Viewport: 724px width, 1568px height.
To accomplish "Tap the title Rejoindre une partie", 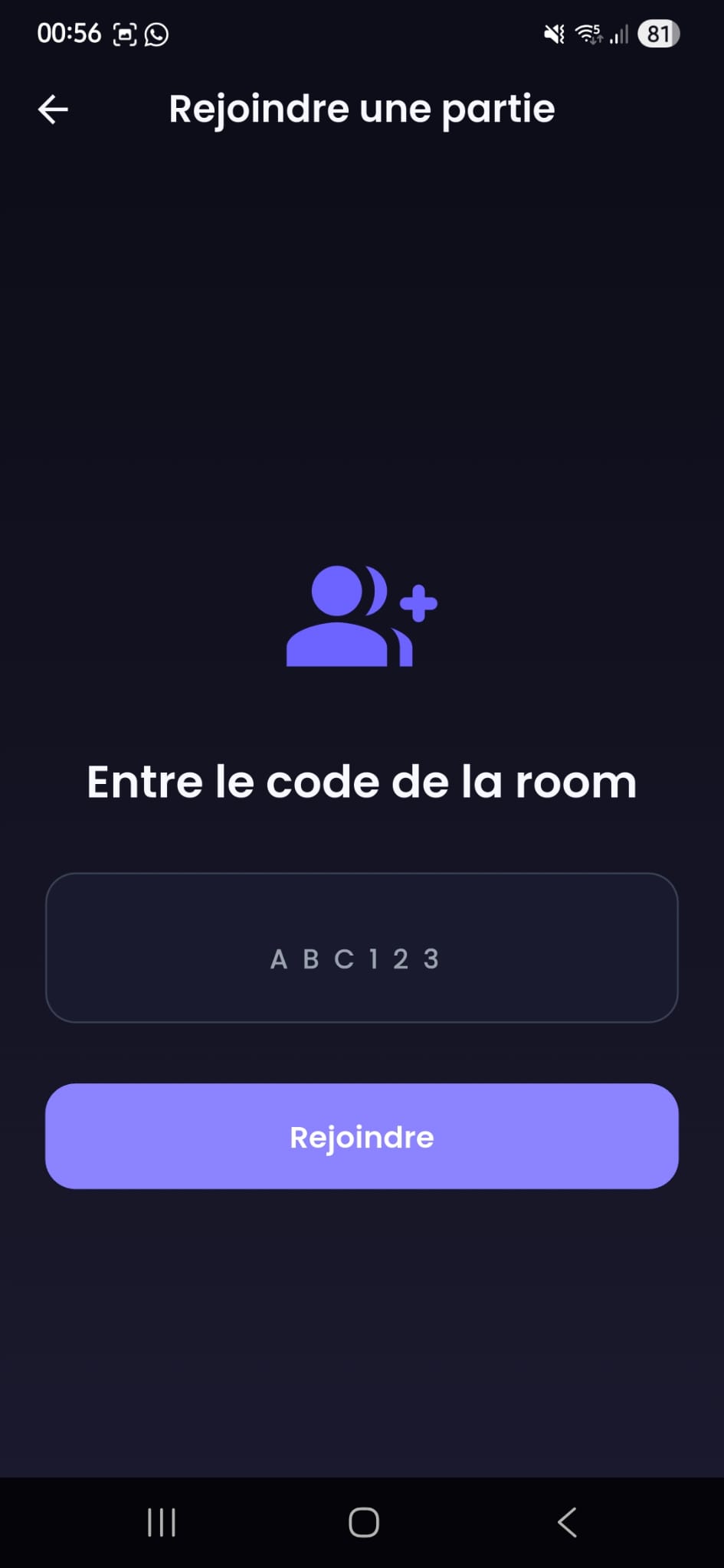I will [x=362, y=109].
